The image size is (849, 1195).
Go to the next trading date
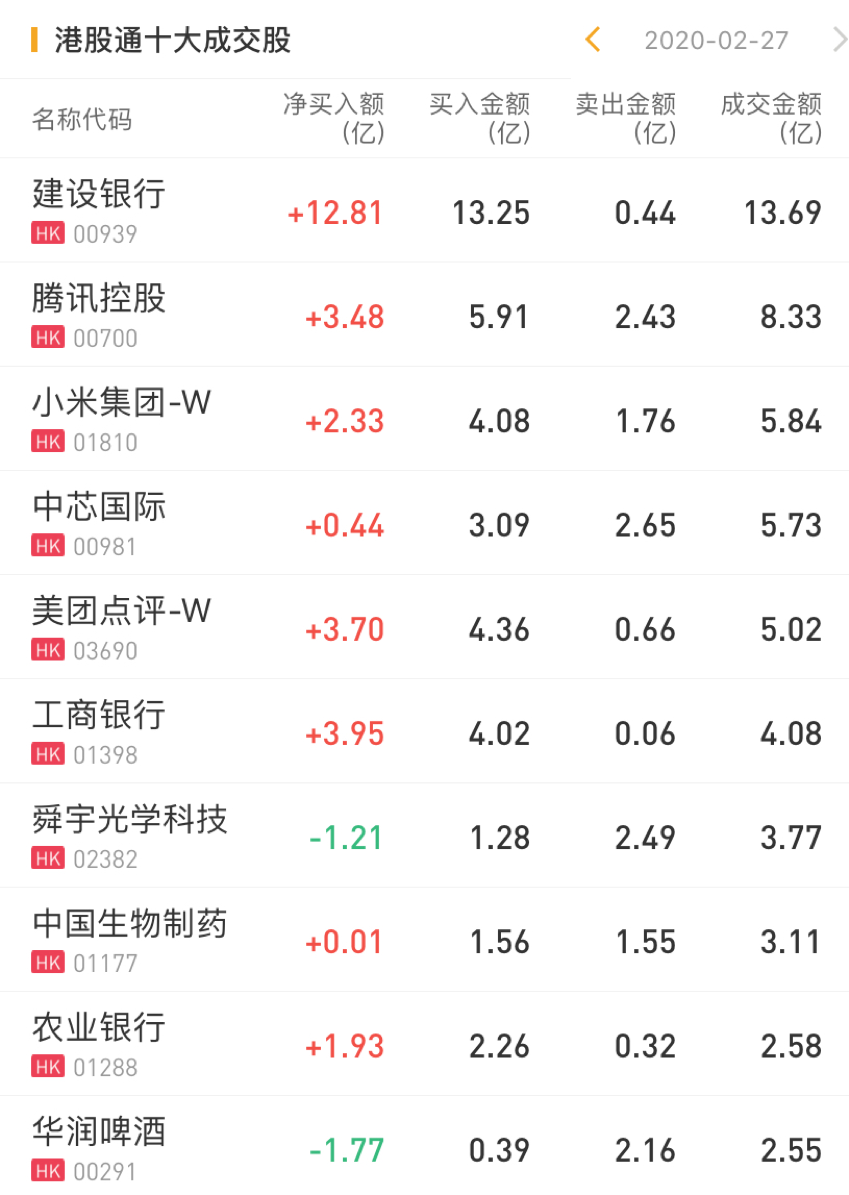838,40
